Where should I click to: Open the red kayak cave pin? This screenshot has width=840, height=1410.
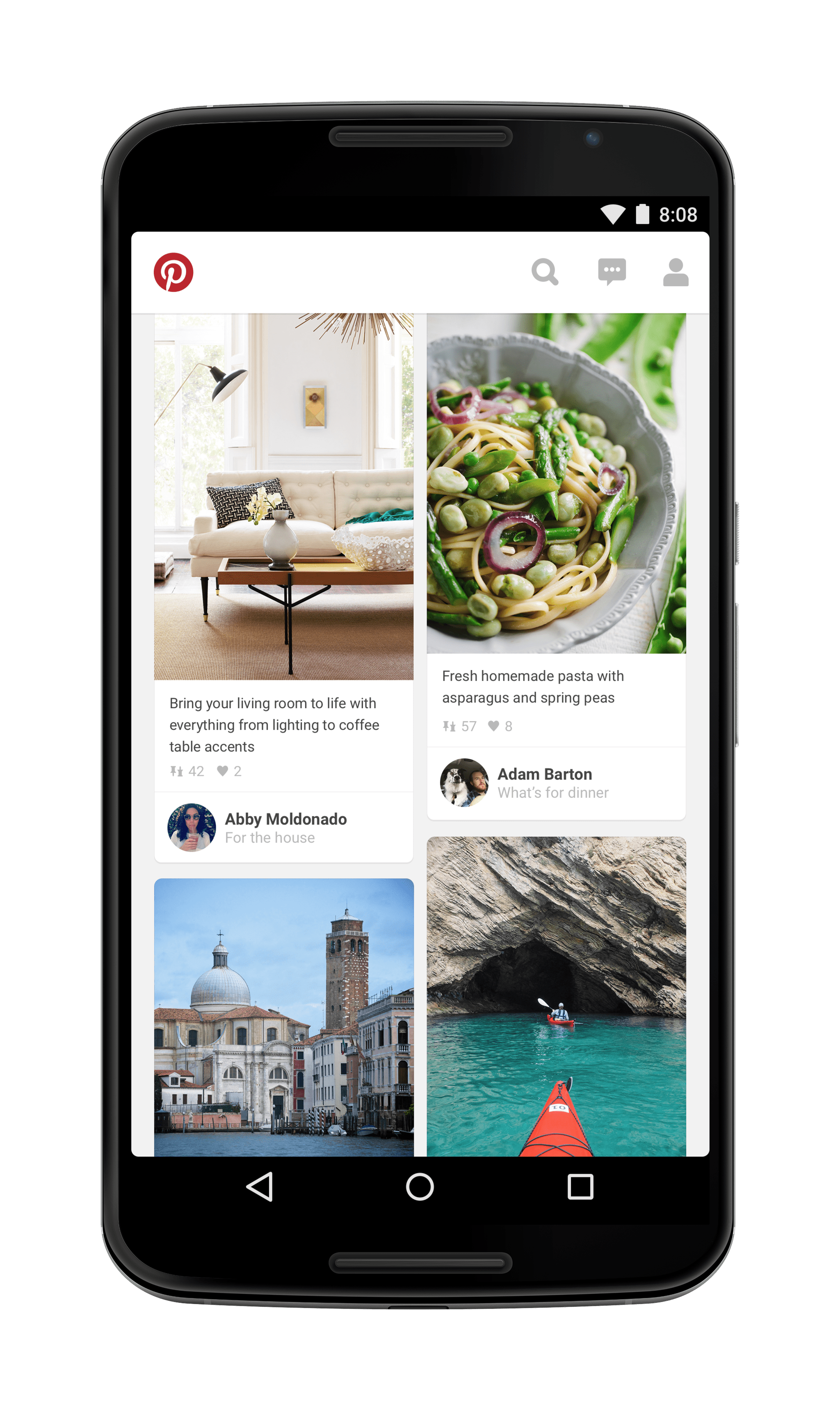556,996
